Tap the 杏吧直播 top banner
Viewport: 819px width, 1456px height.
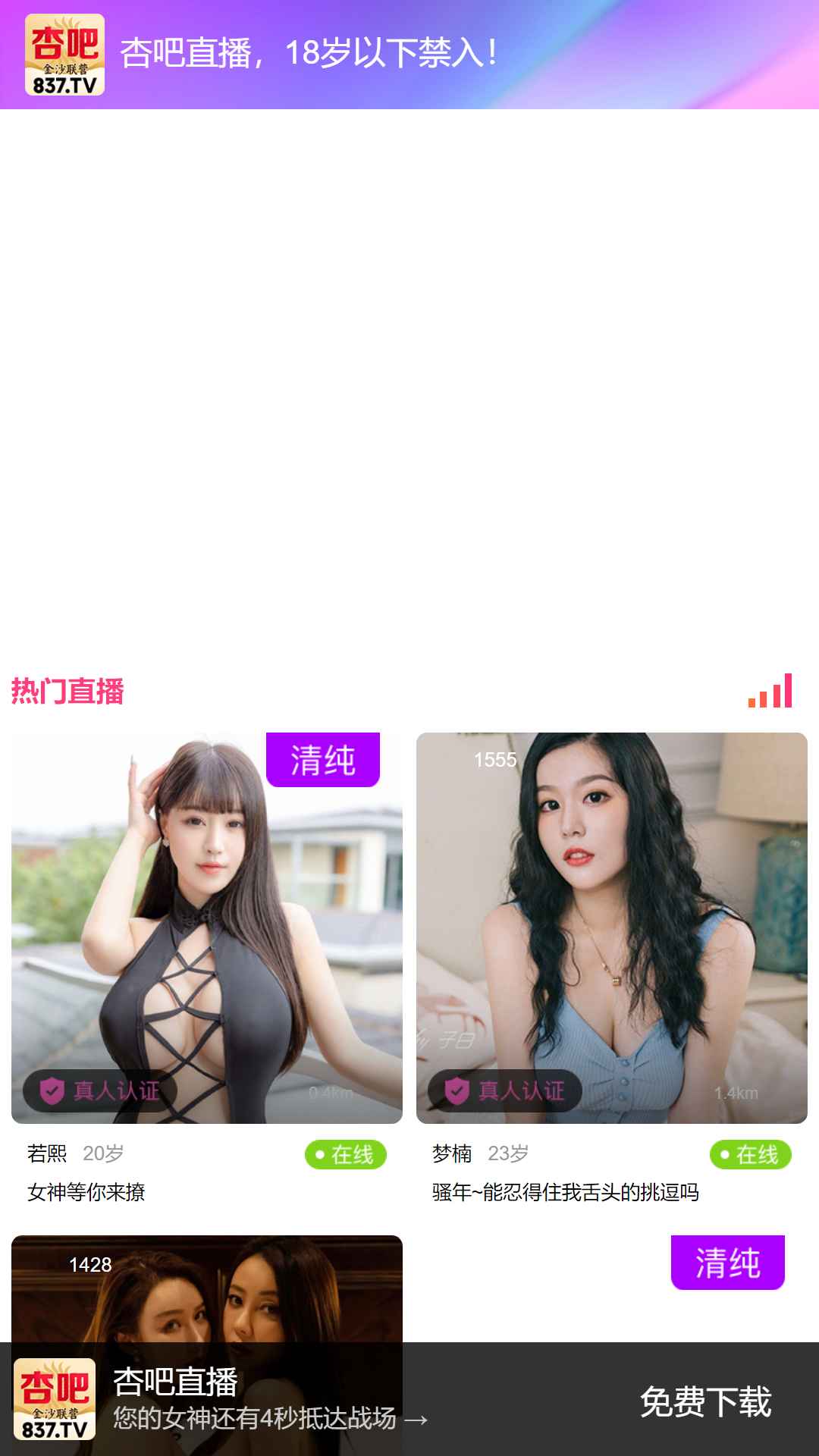pos(409,55)
